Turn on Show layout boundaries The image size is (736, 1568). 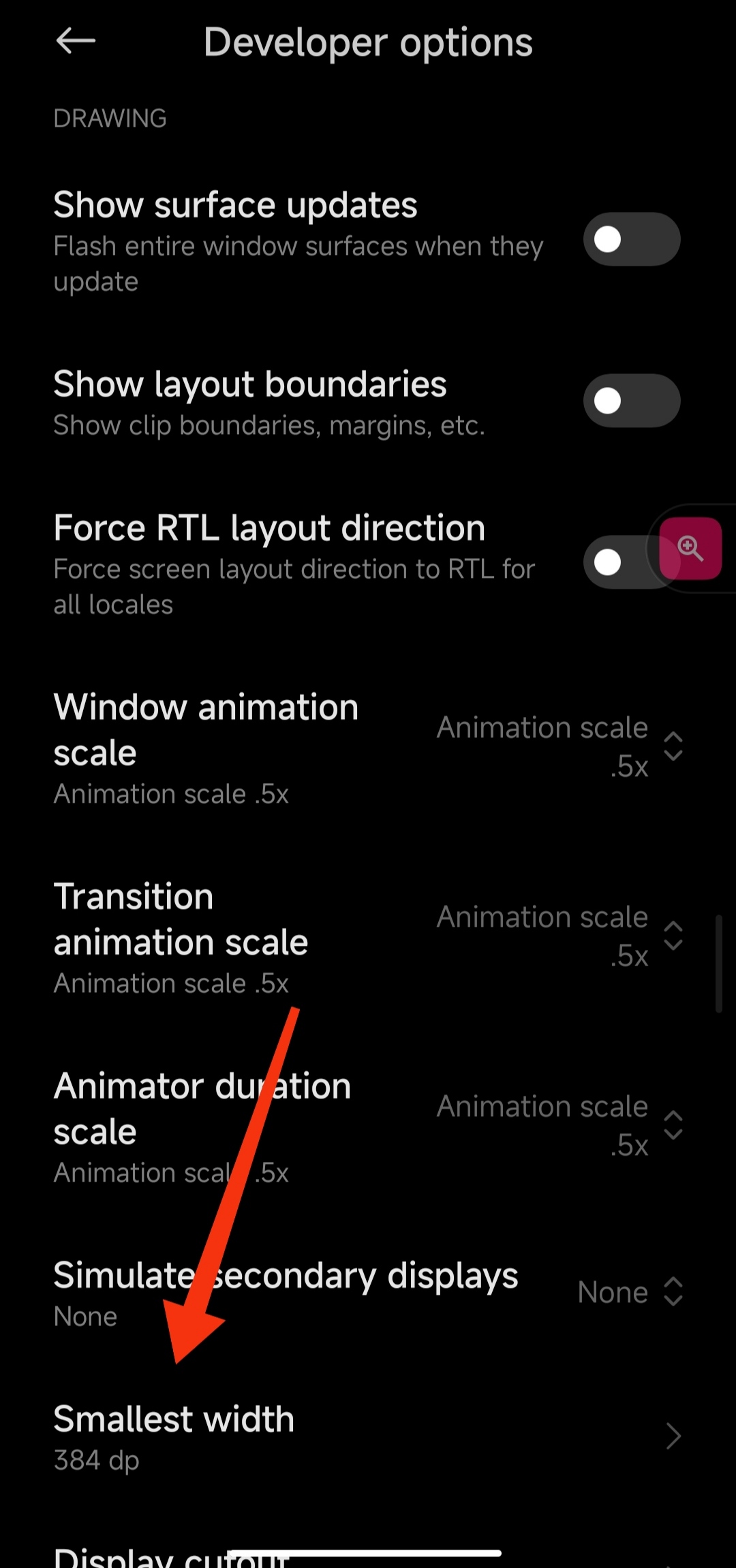coord(632,401)
